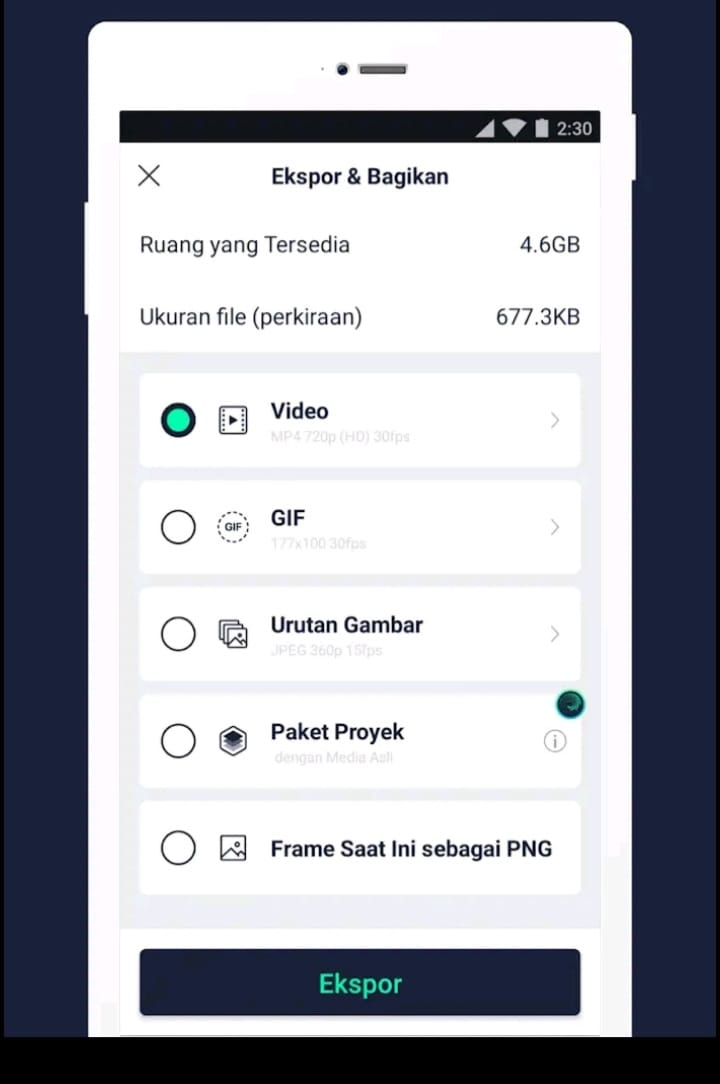Screen dimensions: 720x1084
Task: Select the Video export radio button
Action: tap(178, 420)
